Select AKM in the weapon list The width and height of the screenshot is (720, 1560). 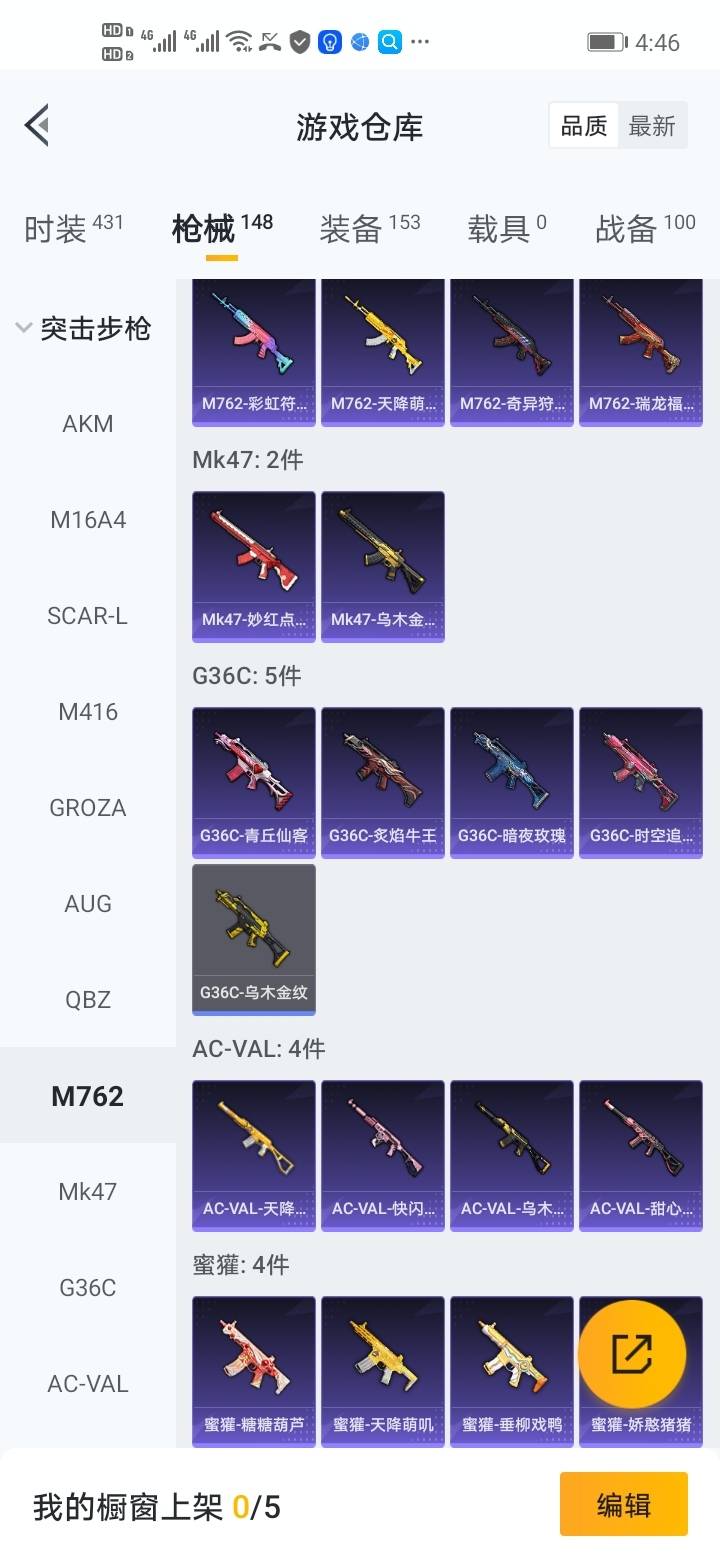click(x=88, y=424)
